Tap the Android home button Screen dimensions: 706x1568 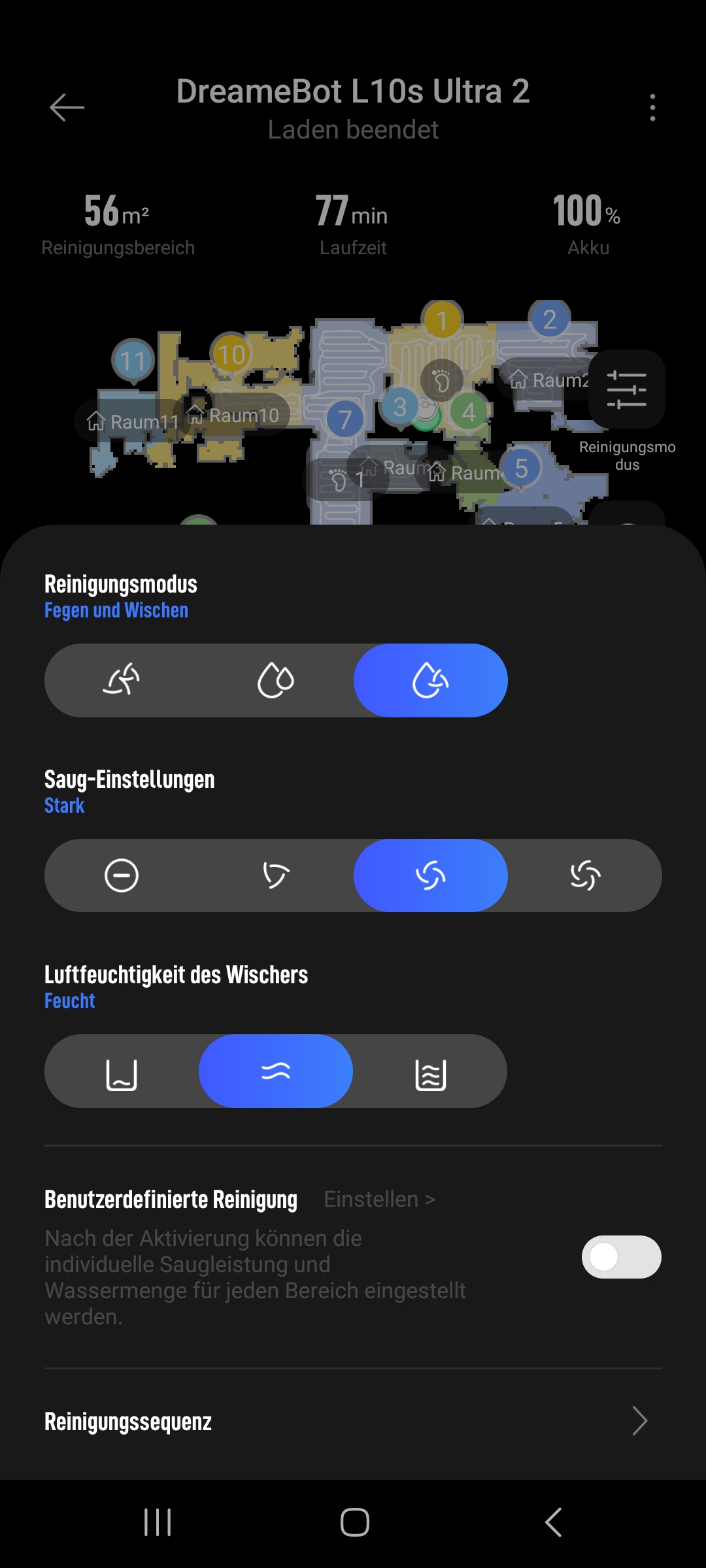click(354, 1522)
